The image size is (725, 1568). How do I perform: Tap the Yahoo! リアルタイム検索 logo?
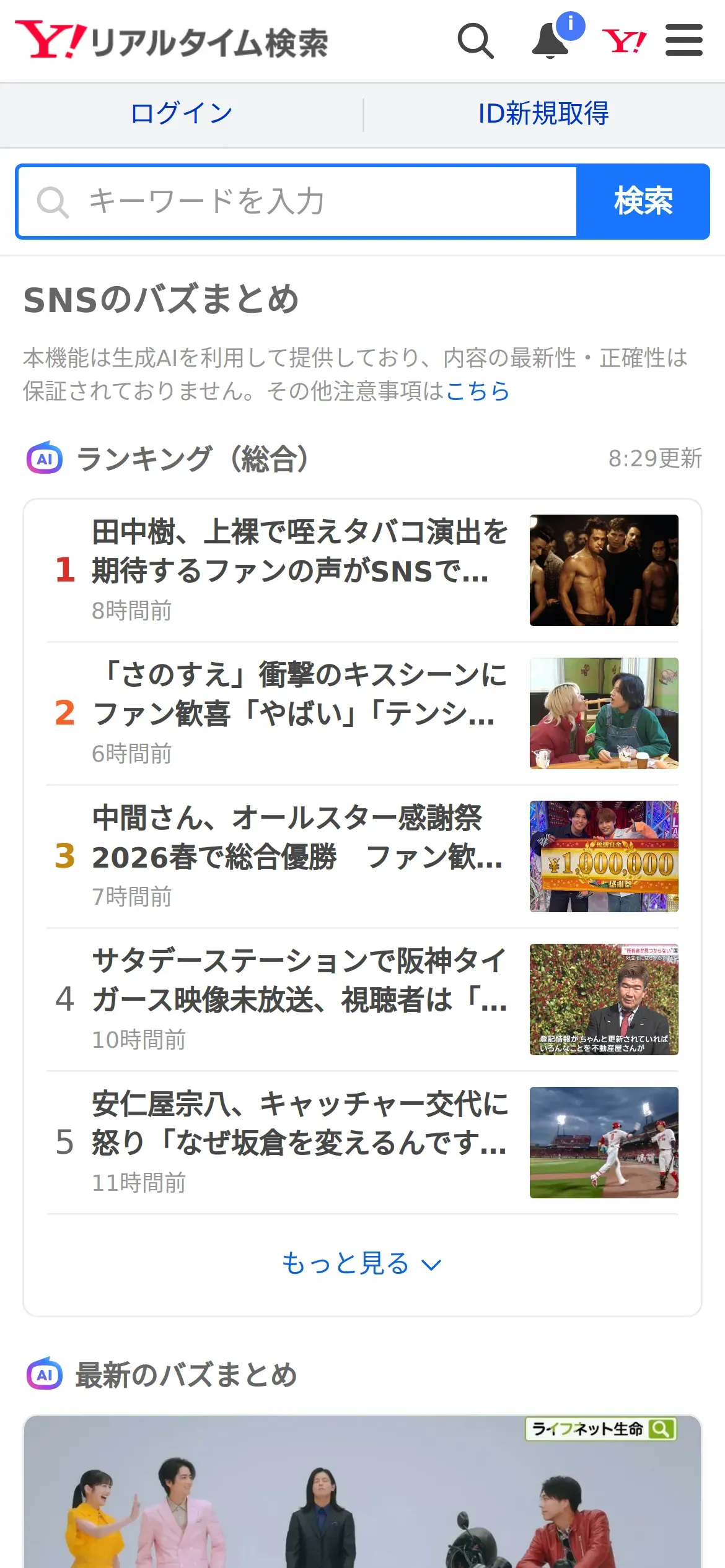[172, 41]
